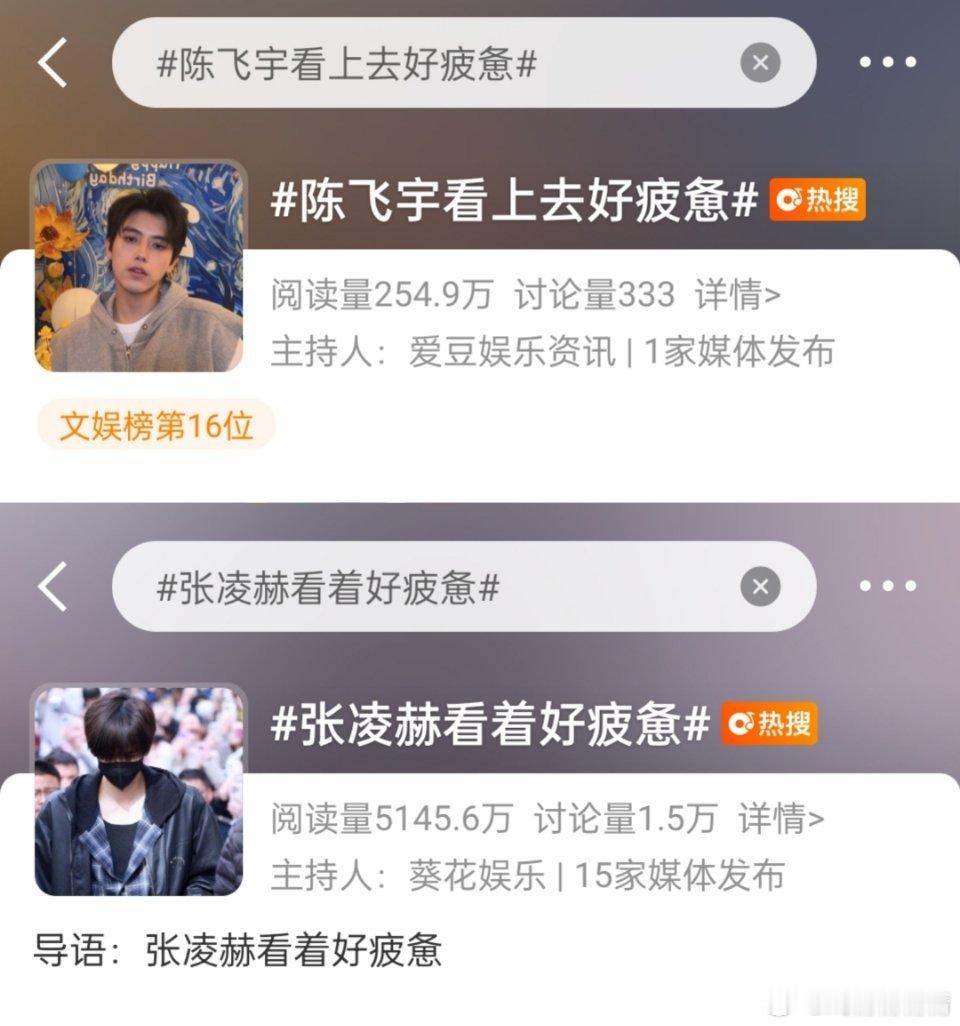Open the more options menu for 张凌赫 topic
Image resolution: width=960 pixels, height=1026 pixels.
point(886,587)
